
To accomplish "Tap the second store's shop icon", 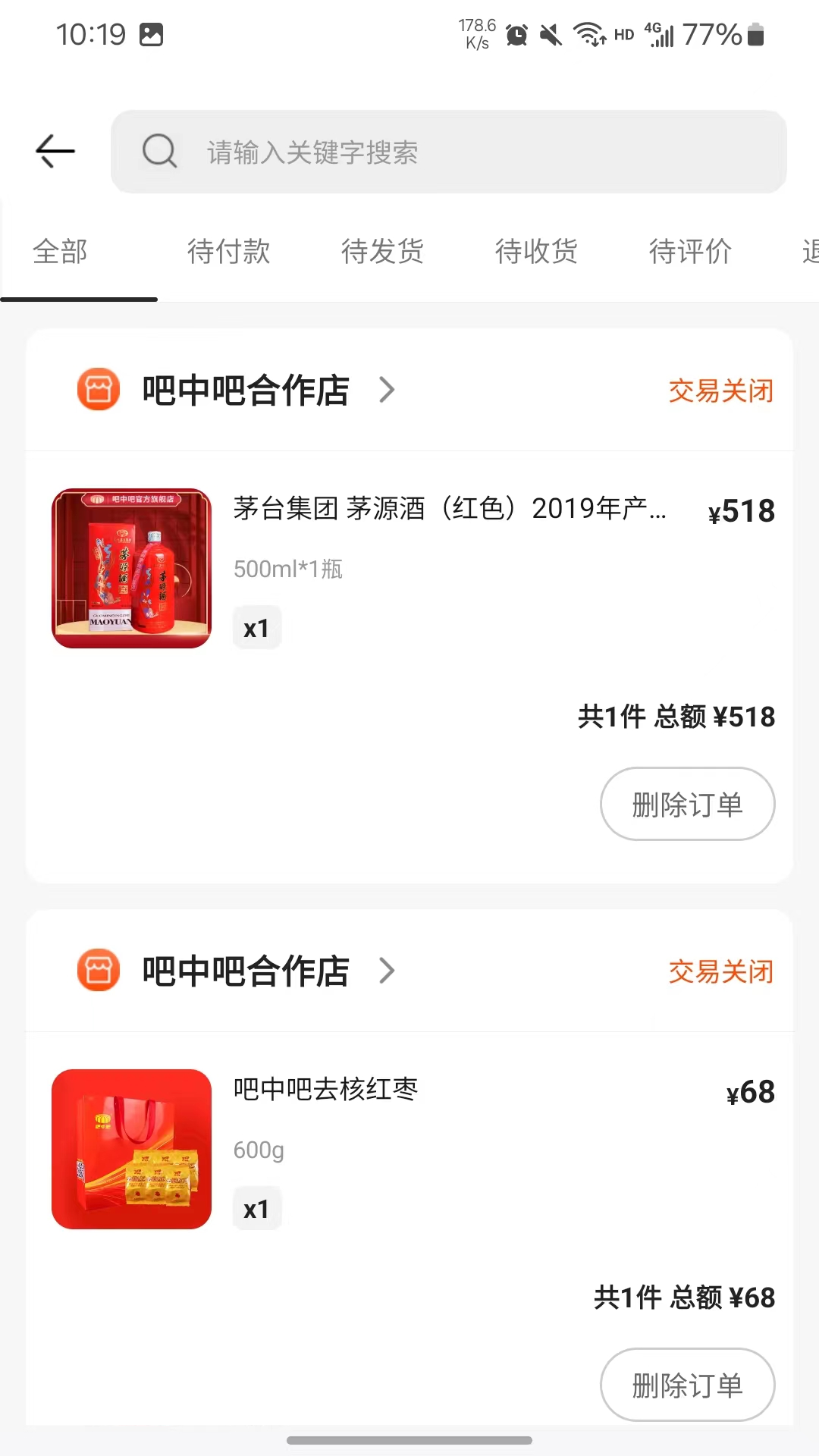I will (99, 971).
